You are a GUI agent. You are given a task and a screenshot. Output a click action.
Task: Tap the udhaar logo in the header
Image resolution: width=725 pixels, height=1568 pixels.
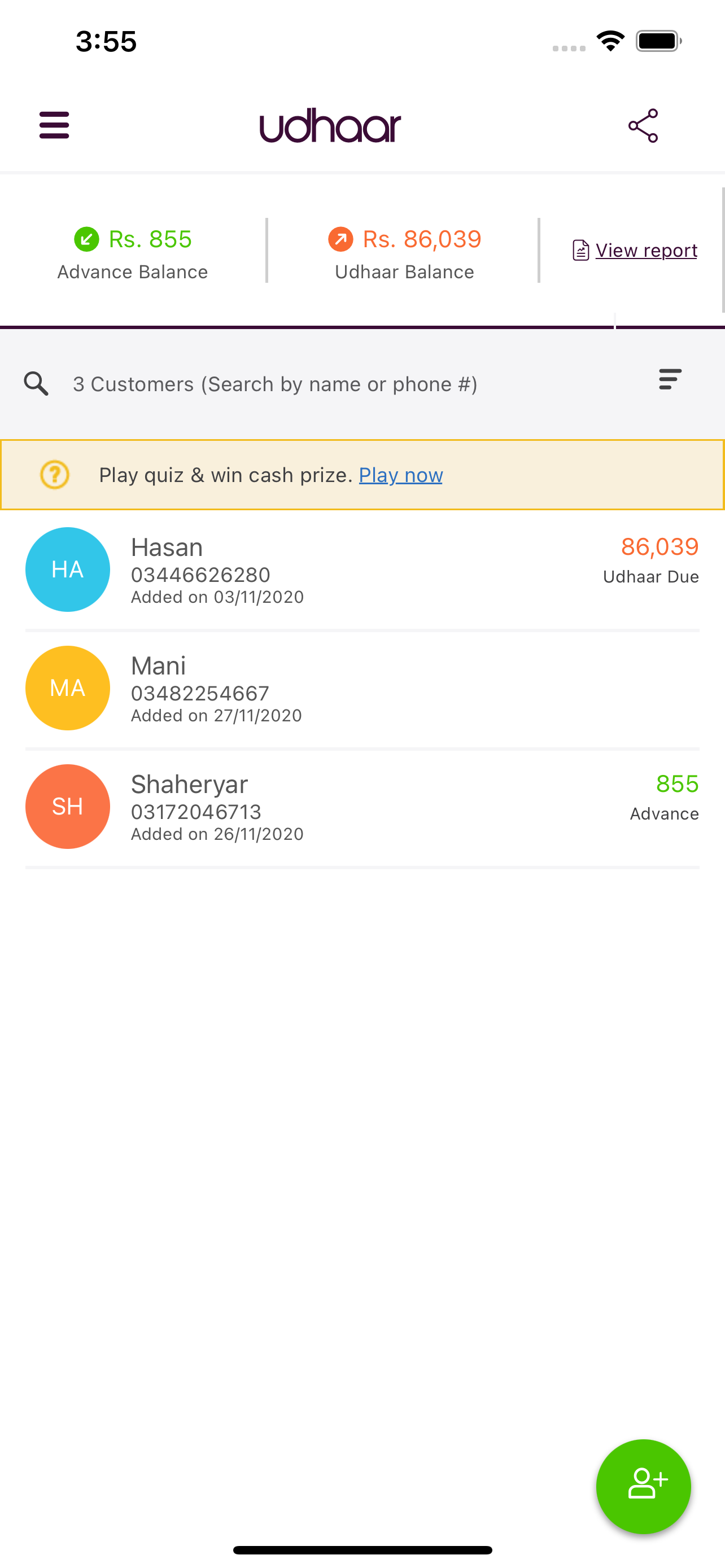330,125
